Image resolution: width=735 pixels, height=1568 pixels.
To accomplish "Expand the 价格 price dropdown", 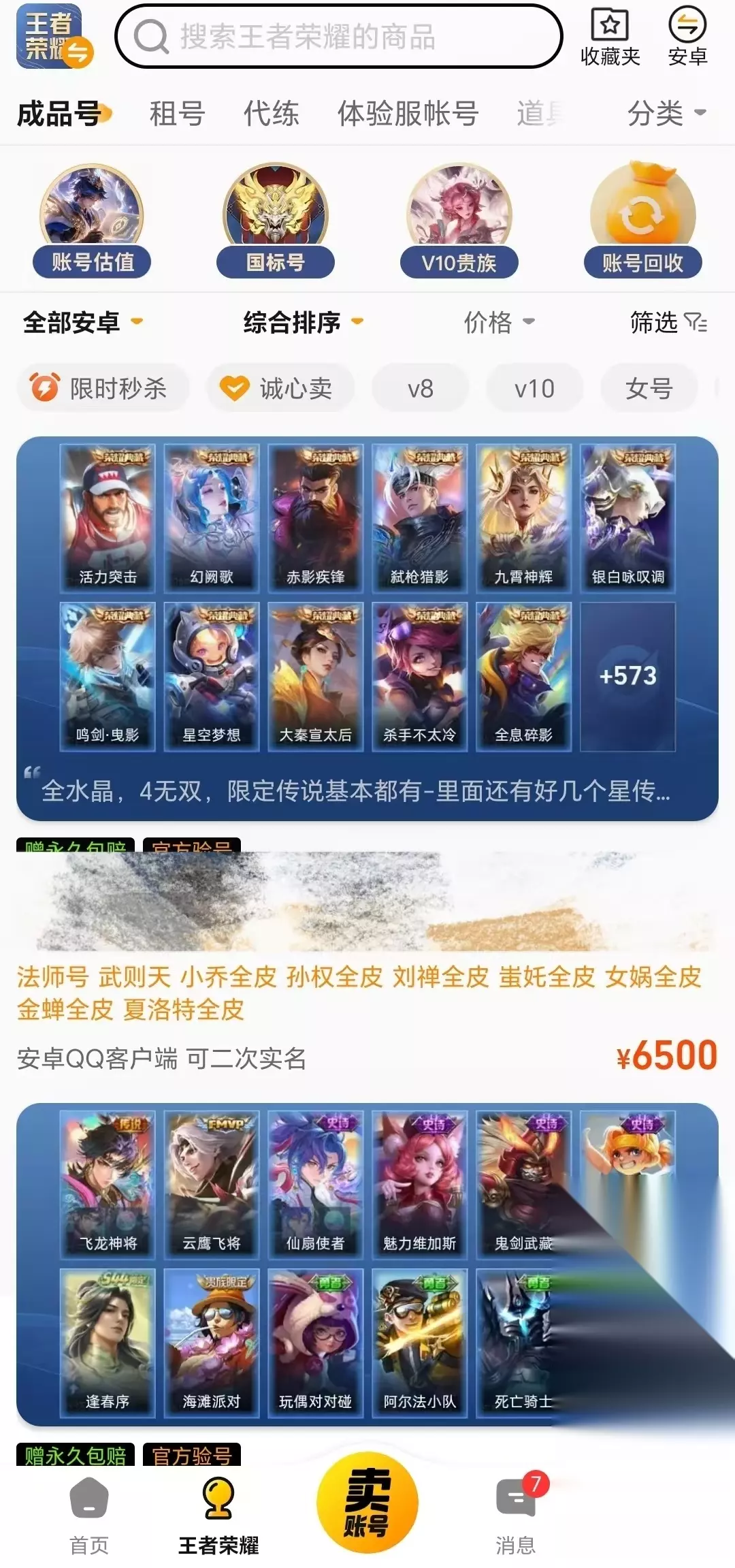I will click(x=499, y=321).
